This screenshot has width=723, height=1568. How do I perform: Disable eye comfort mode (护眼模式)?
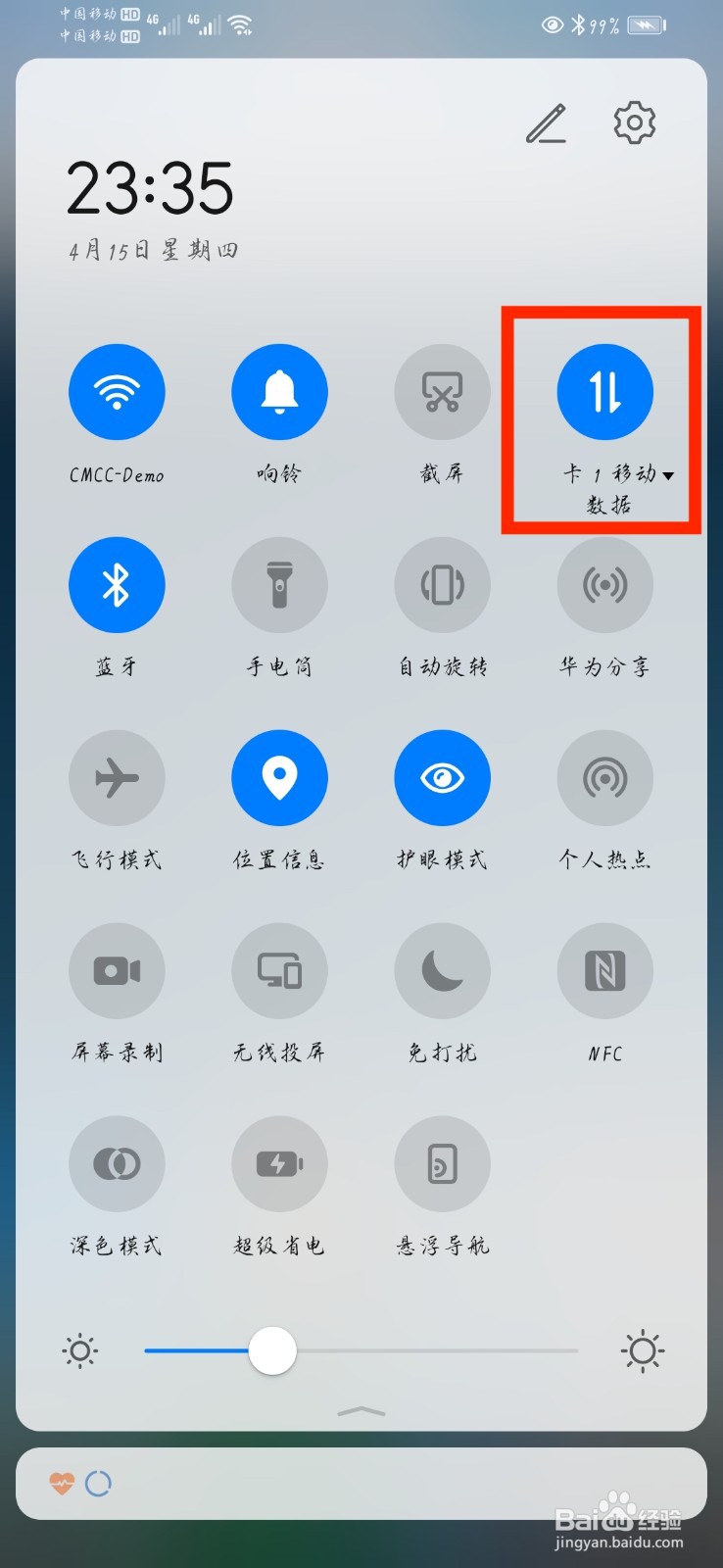[442, 776]
